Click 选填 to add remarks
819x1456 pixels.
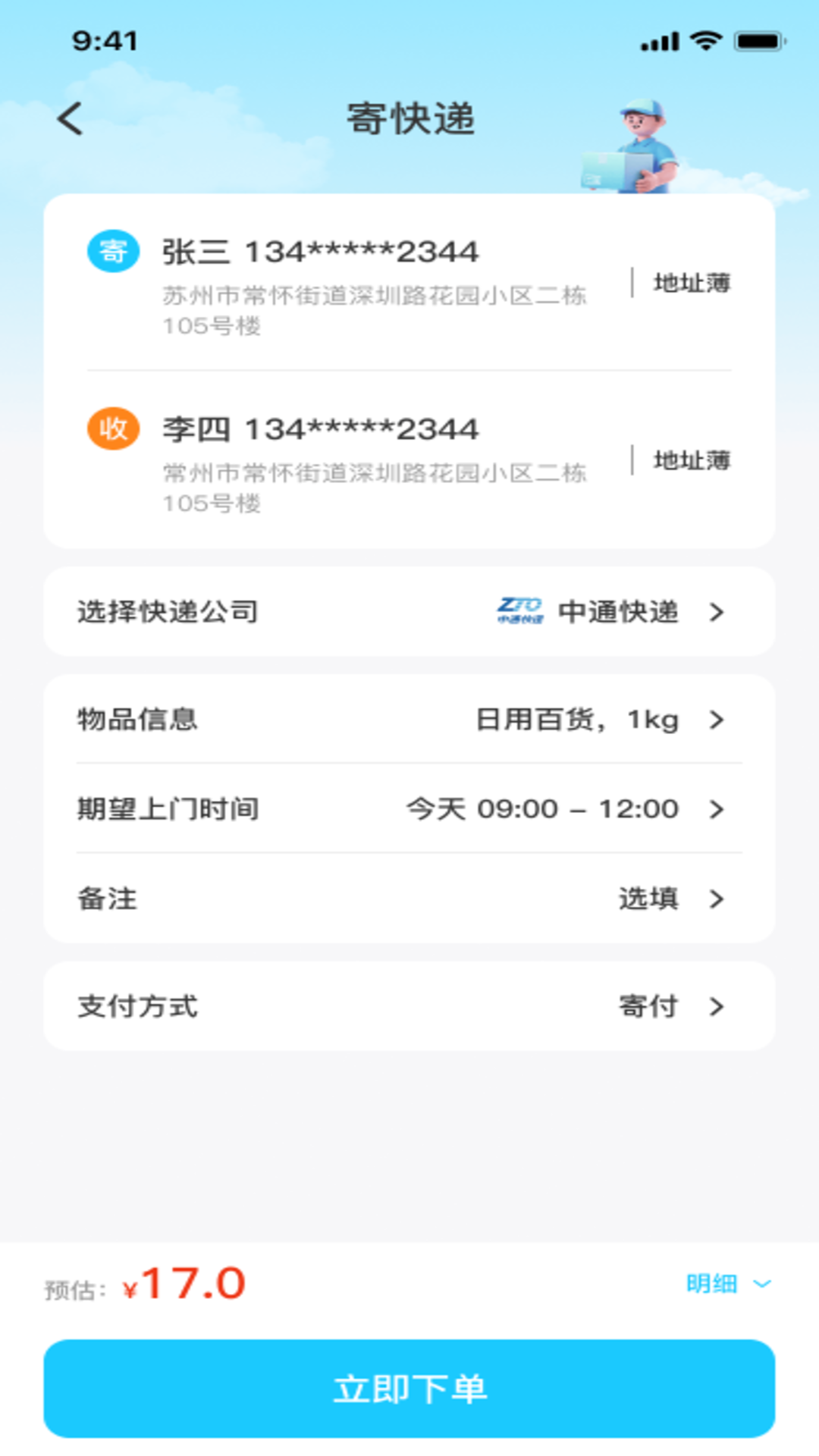tap(648, 899)
